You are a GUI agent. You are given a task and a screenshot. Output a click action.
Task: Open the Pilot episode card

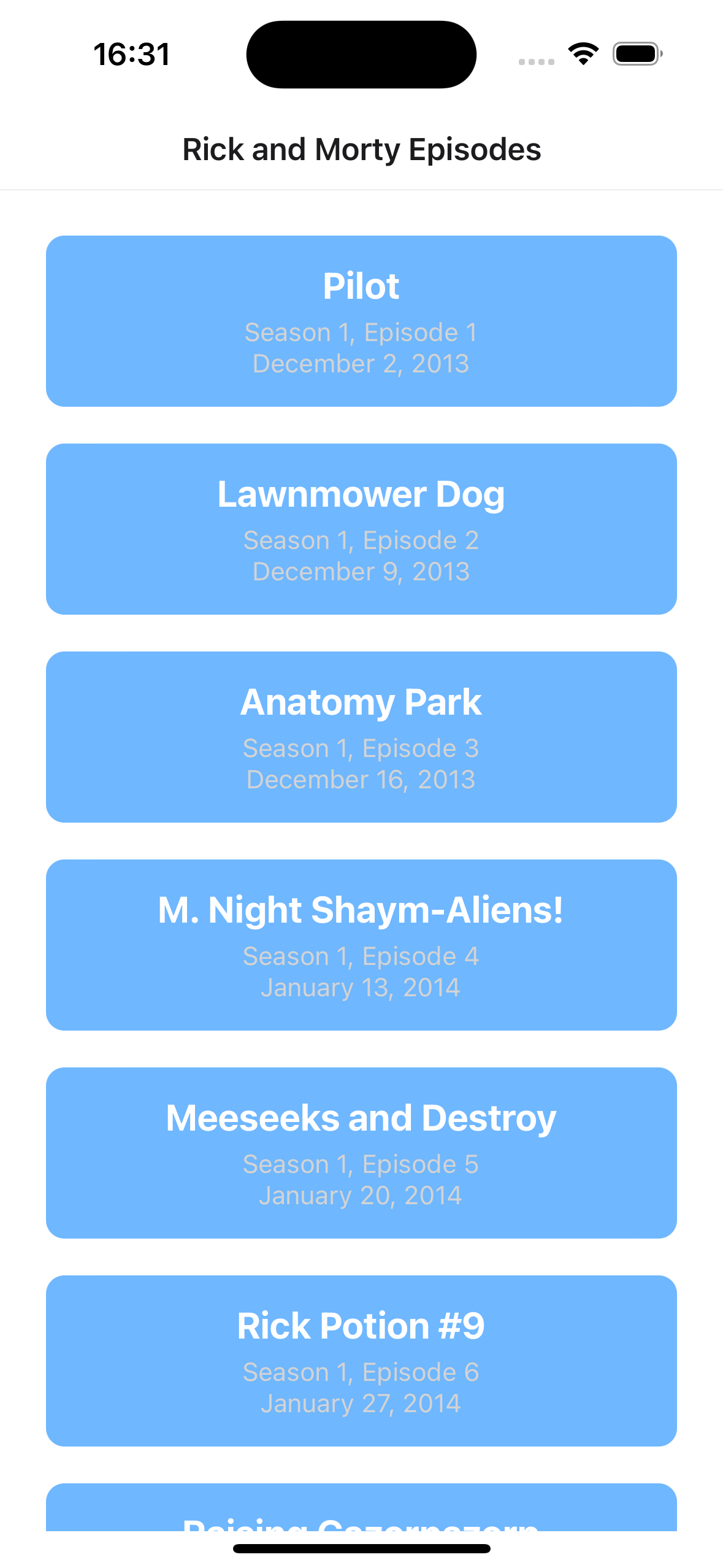tap(361, 321)
